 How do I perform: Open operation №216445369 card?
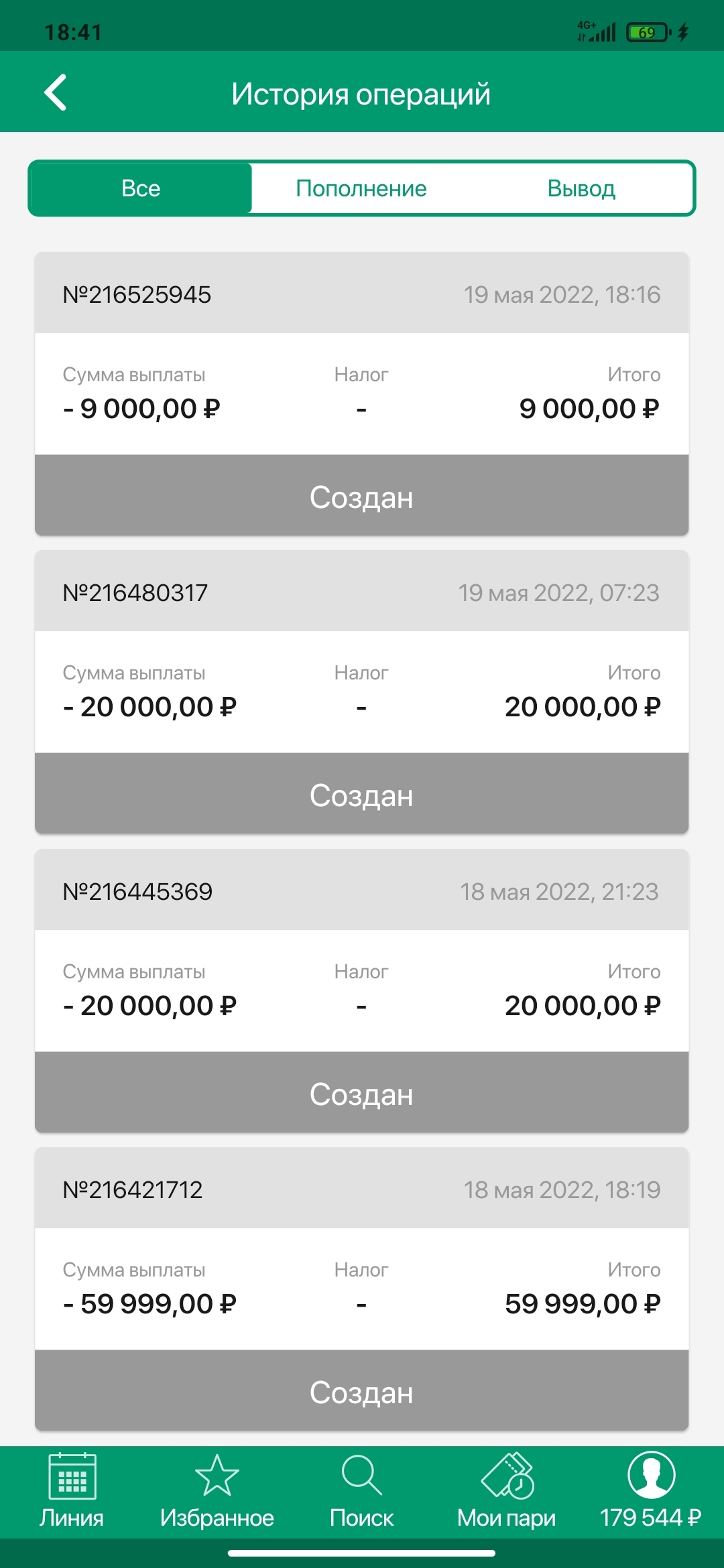click(362, 991)
